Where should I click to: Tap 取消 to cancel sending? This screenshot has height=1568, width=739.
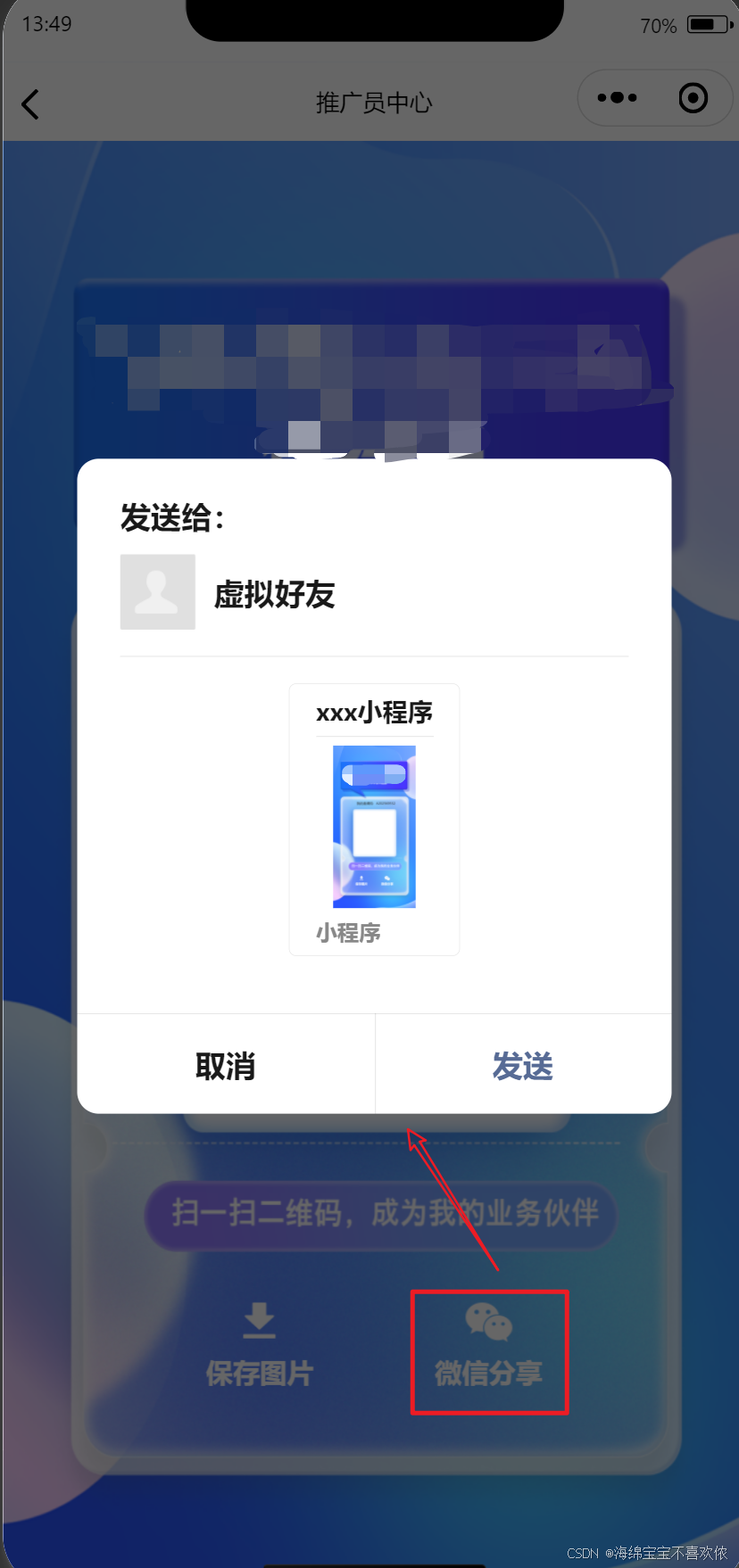226,1066
